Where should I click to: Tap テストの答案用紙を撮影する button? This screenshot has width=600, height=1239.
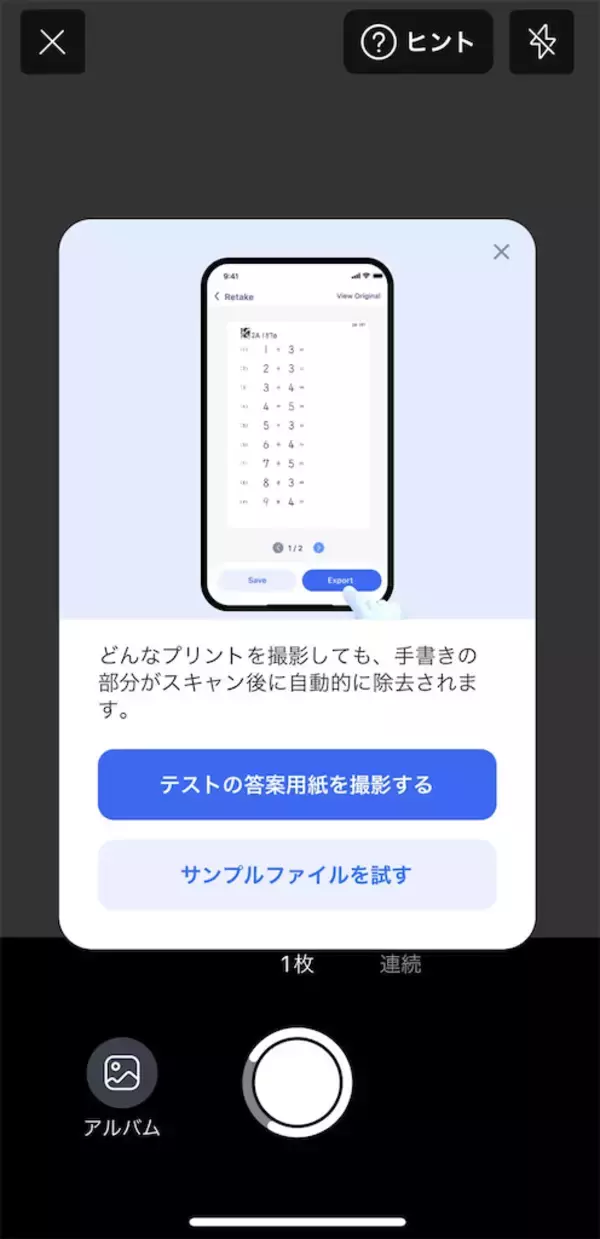(297, 785)
